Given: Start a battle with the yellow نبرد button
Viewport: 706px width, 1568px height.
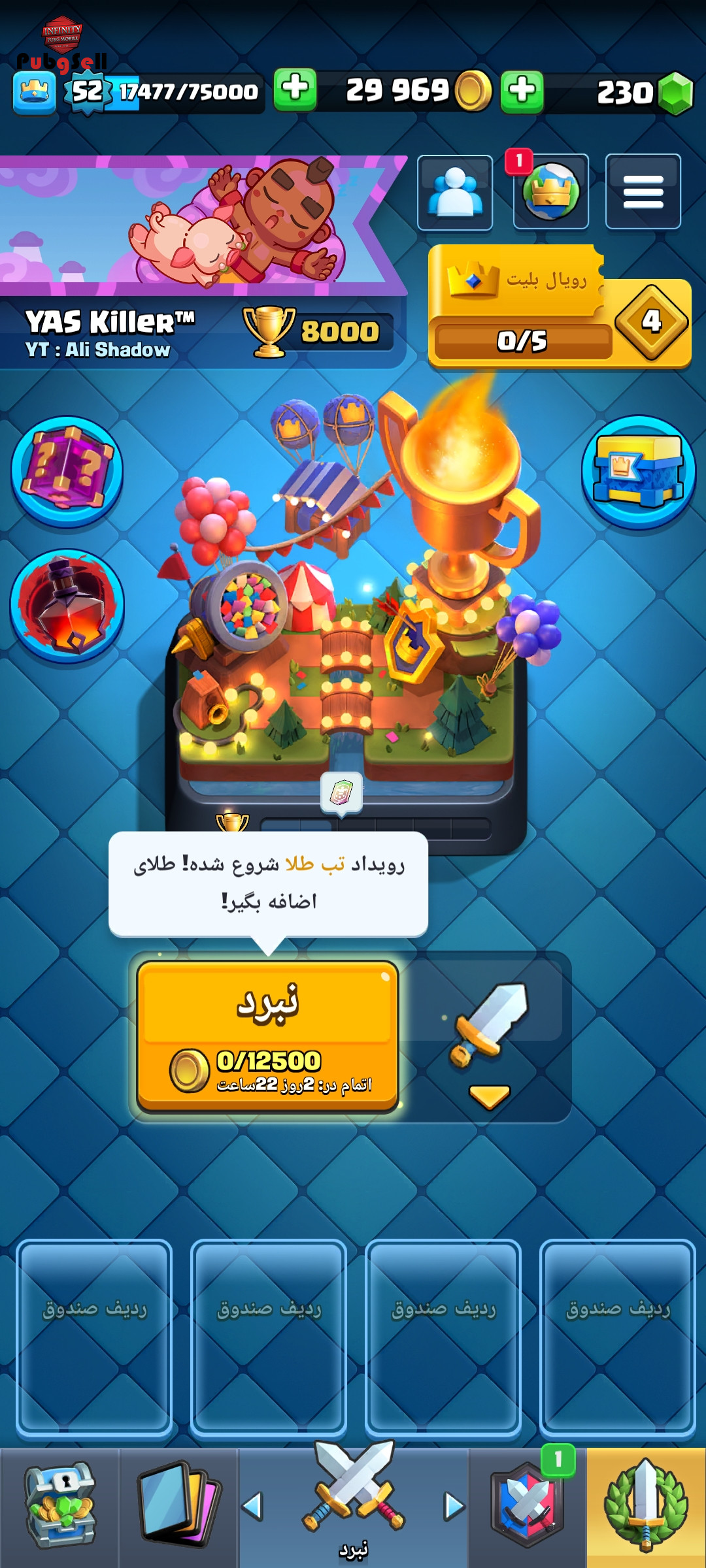Looking at the screenshot, I should tap(268, 1037).
